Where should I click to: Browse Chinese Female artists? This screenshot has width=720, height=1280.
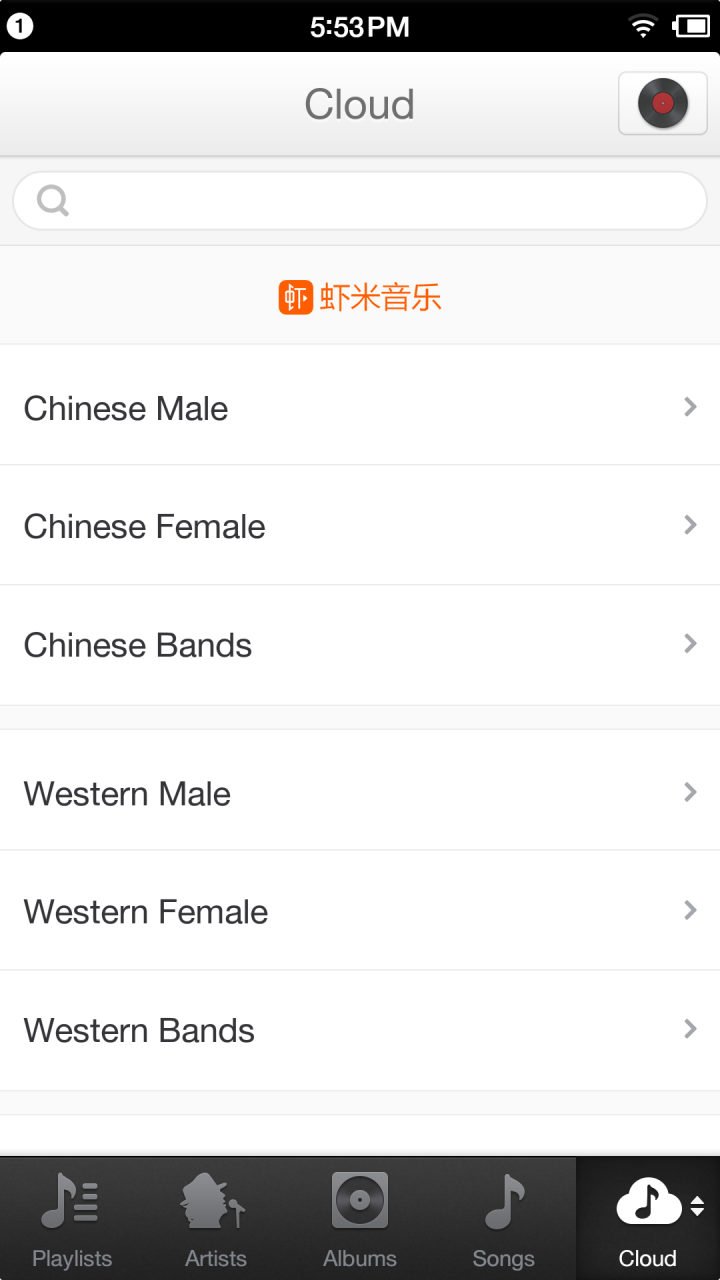pos(360,526)
